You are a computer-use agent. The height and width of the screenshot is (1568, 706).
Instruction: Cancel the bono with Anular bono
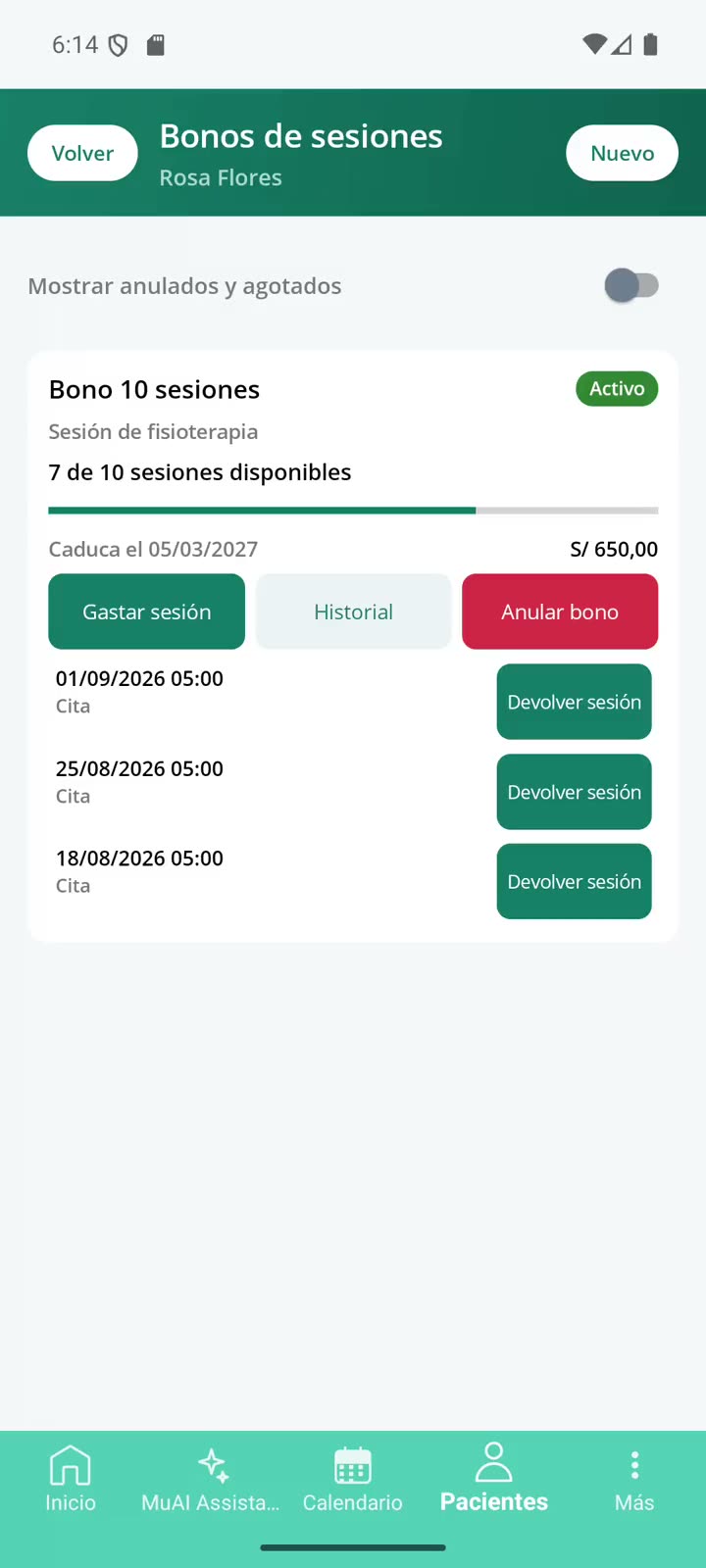point(560,612)
